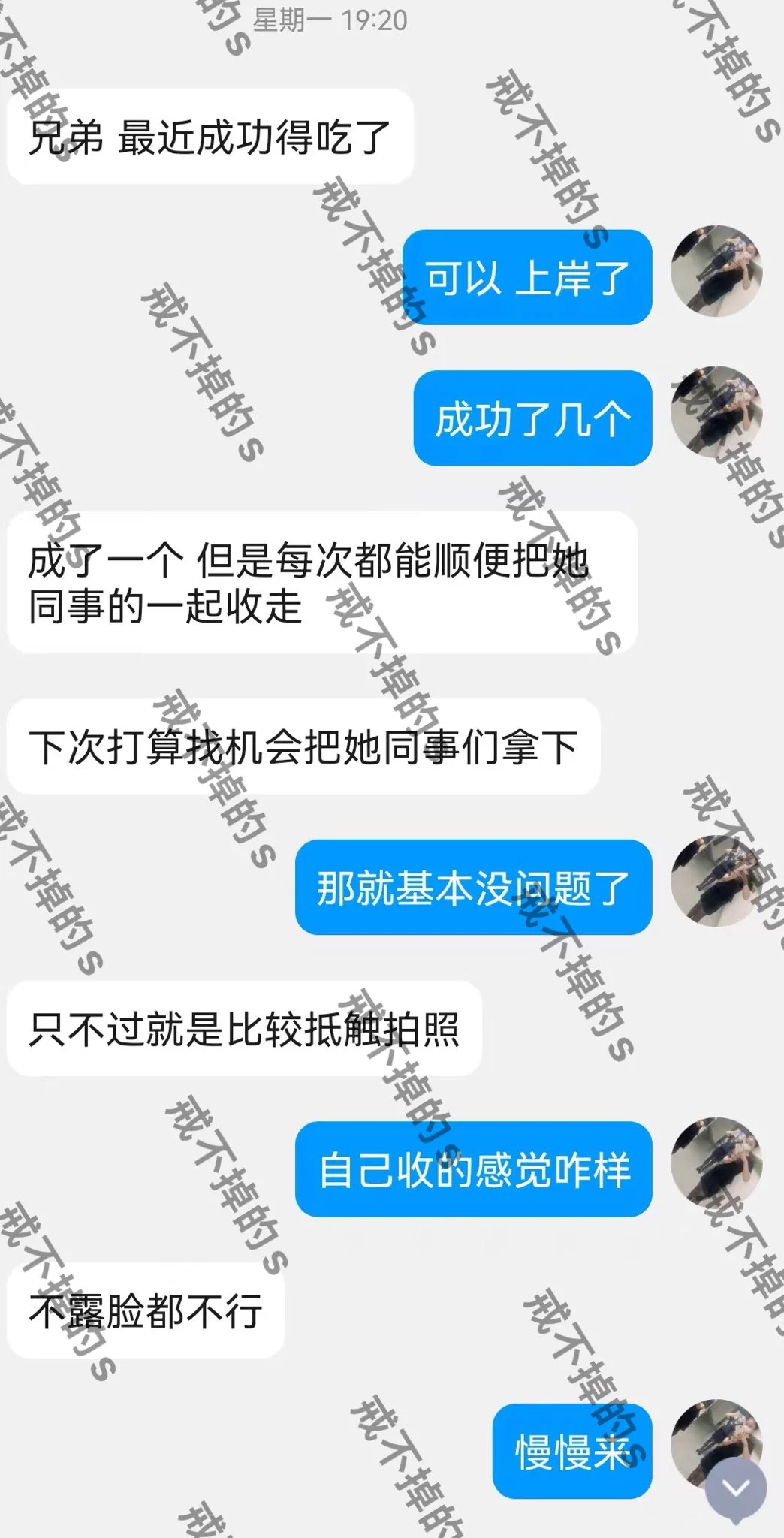View profile avatar beside "那就基本没问题了"
Image resolution: width=784 pixels, height=1538 pixels.
716,882
